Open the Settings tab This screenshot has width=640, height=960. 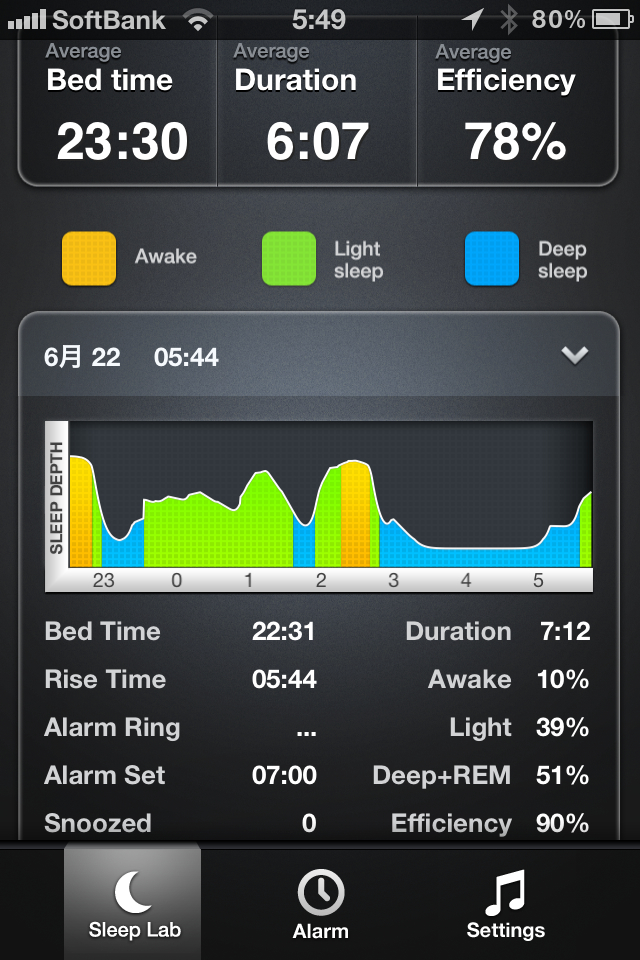pos(505,902)
